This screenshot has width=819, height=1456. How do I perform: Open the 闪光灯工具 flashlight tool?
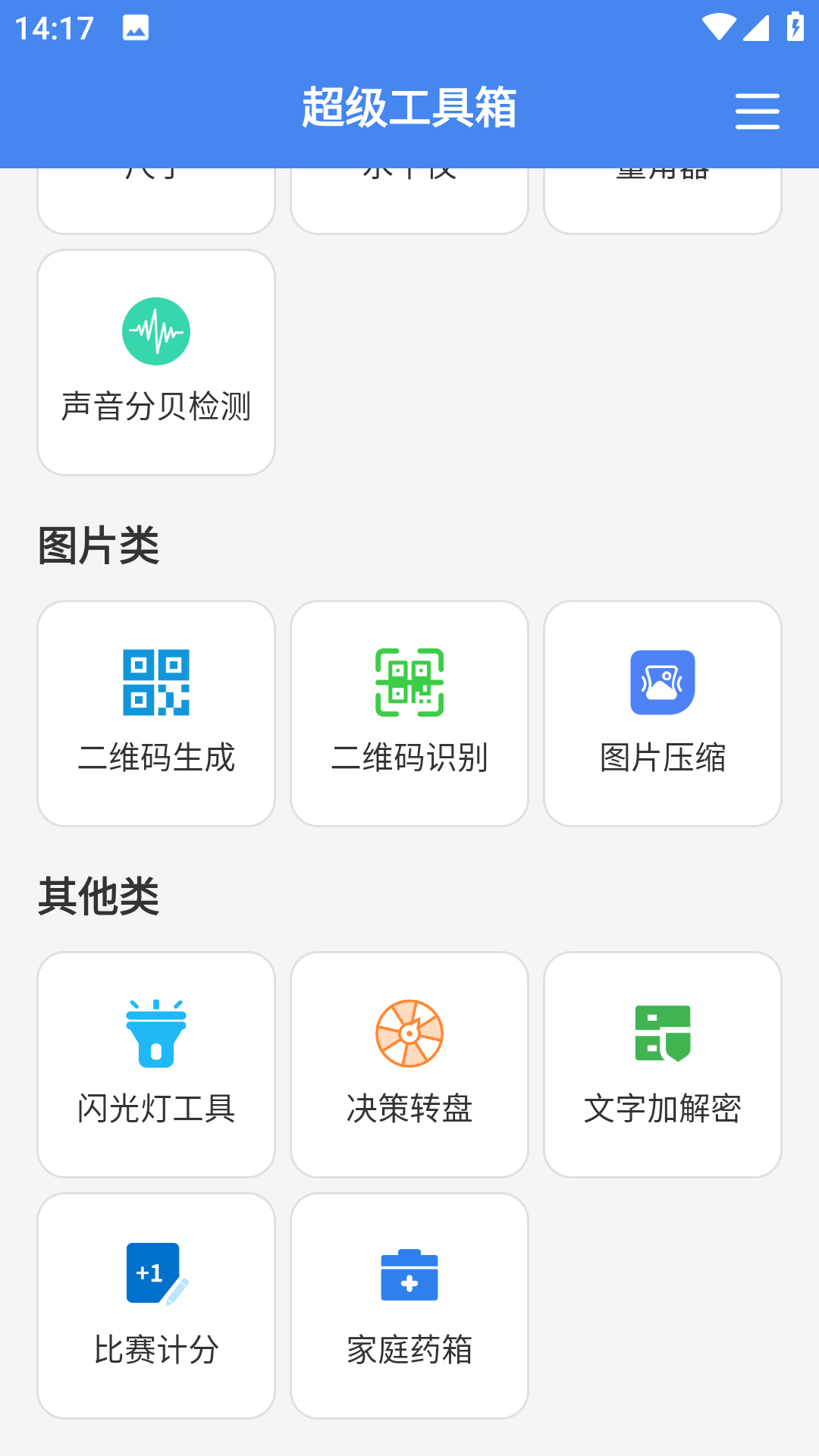point(156,1064)
